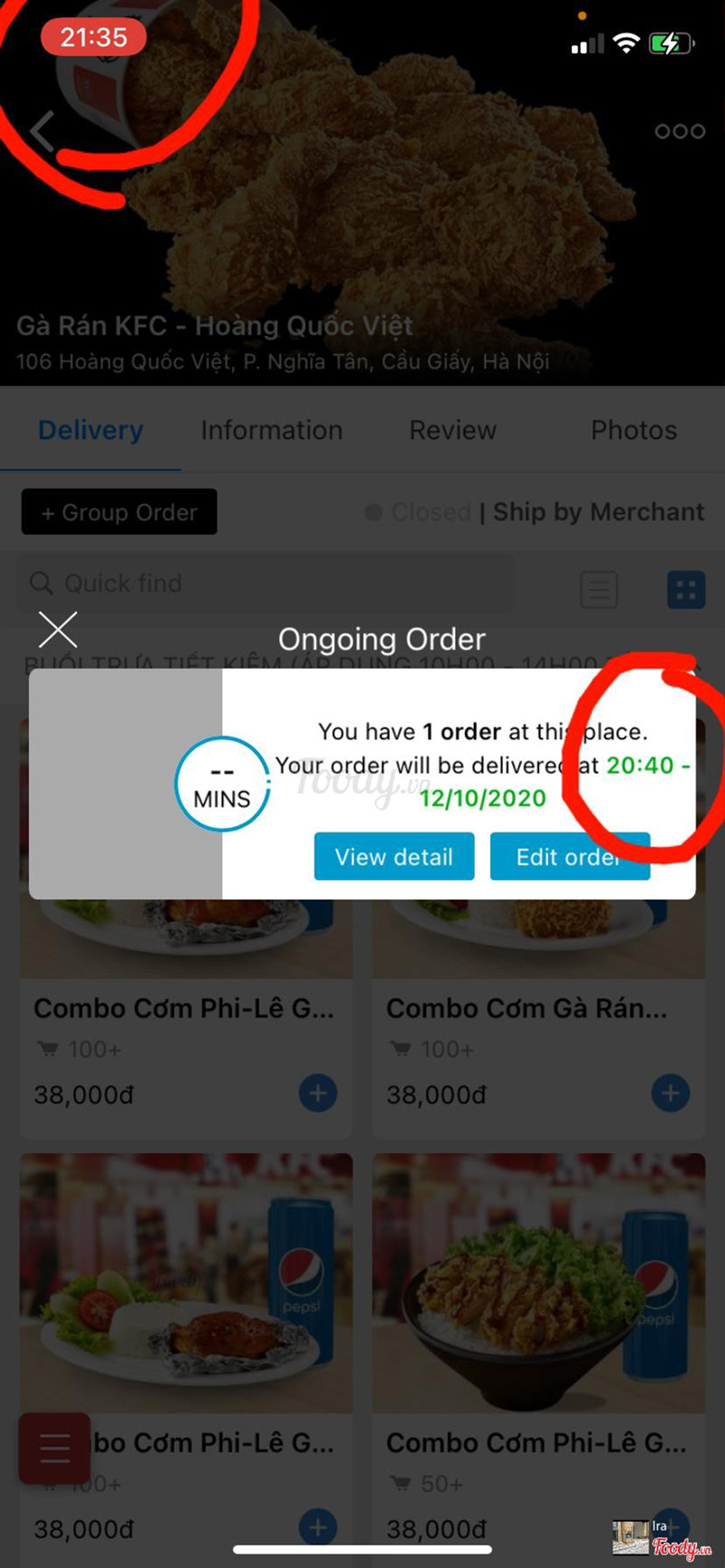Go back with the arrow icon

[x=42, y=131]
